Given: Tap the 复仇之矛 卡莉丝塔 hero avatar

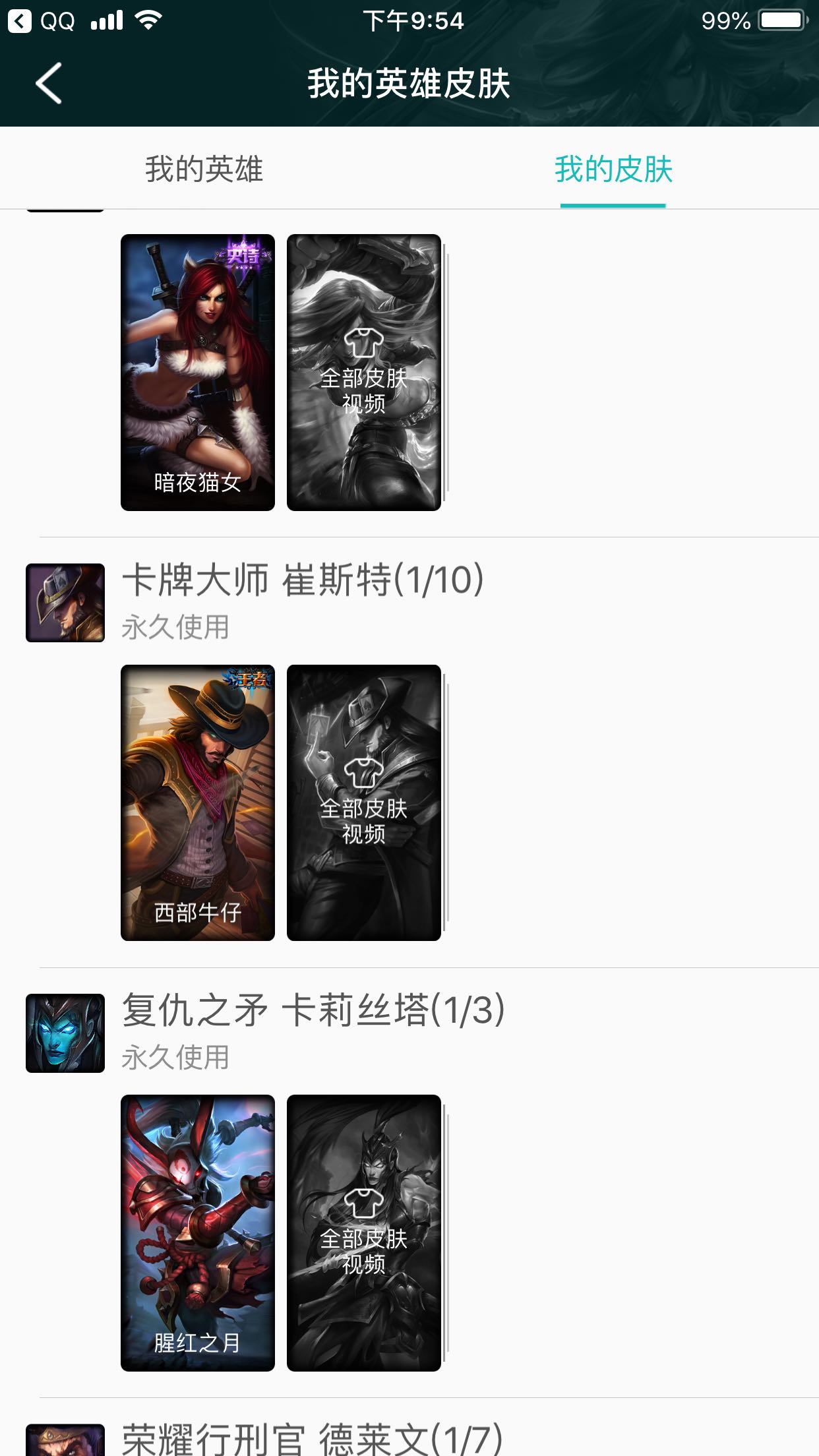Looking at the screenshot, I should (x=65, y=1033).
